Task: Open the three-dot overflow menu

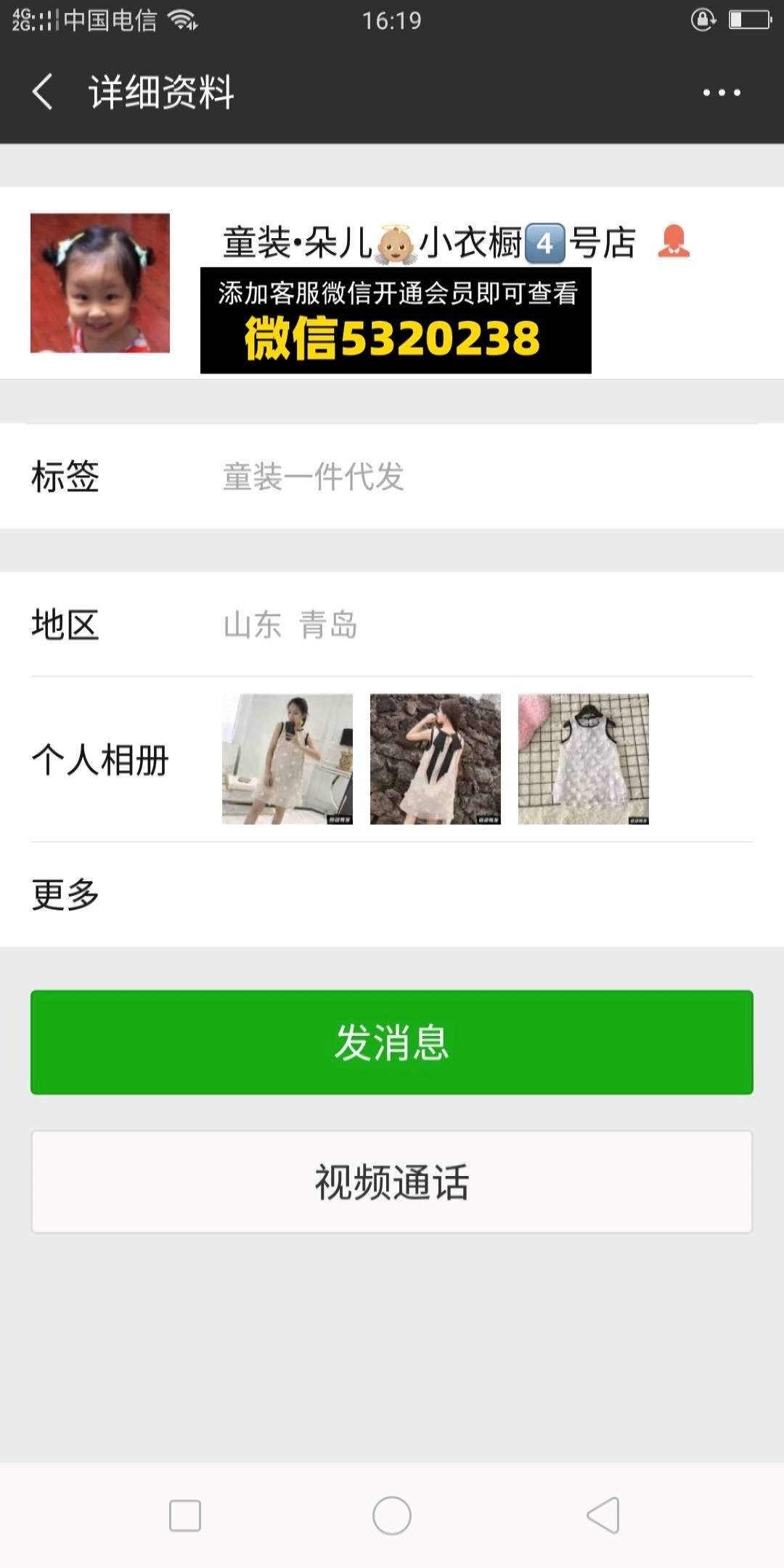Action: pos(722,92)
